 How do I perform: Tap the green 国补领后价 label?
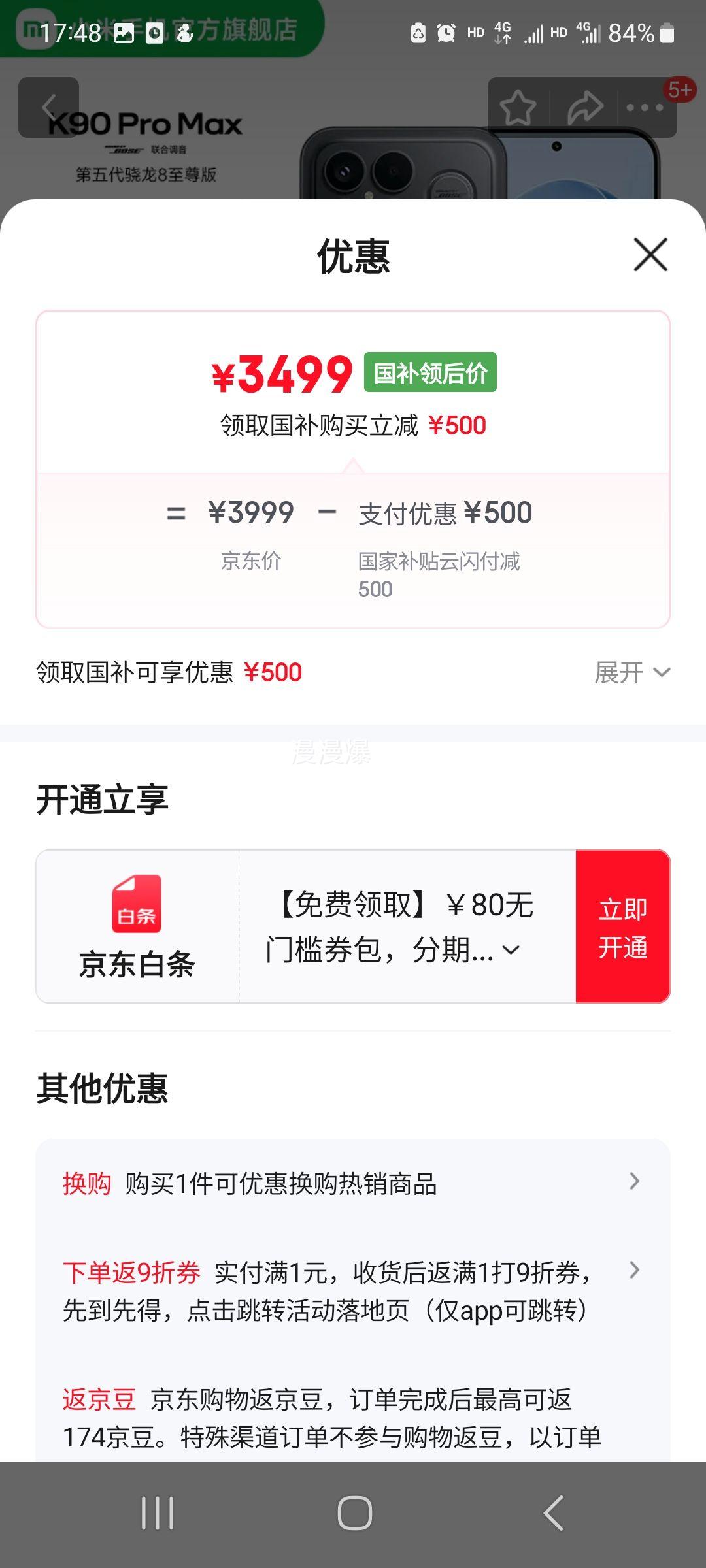tap(430, 371)
